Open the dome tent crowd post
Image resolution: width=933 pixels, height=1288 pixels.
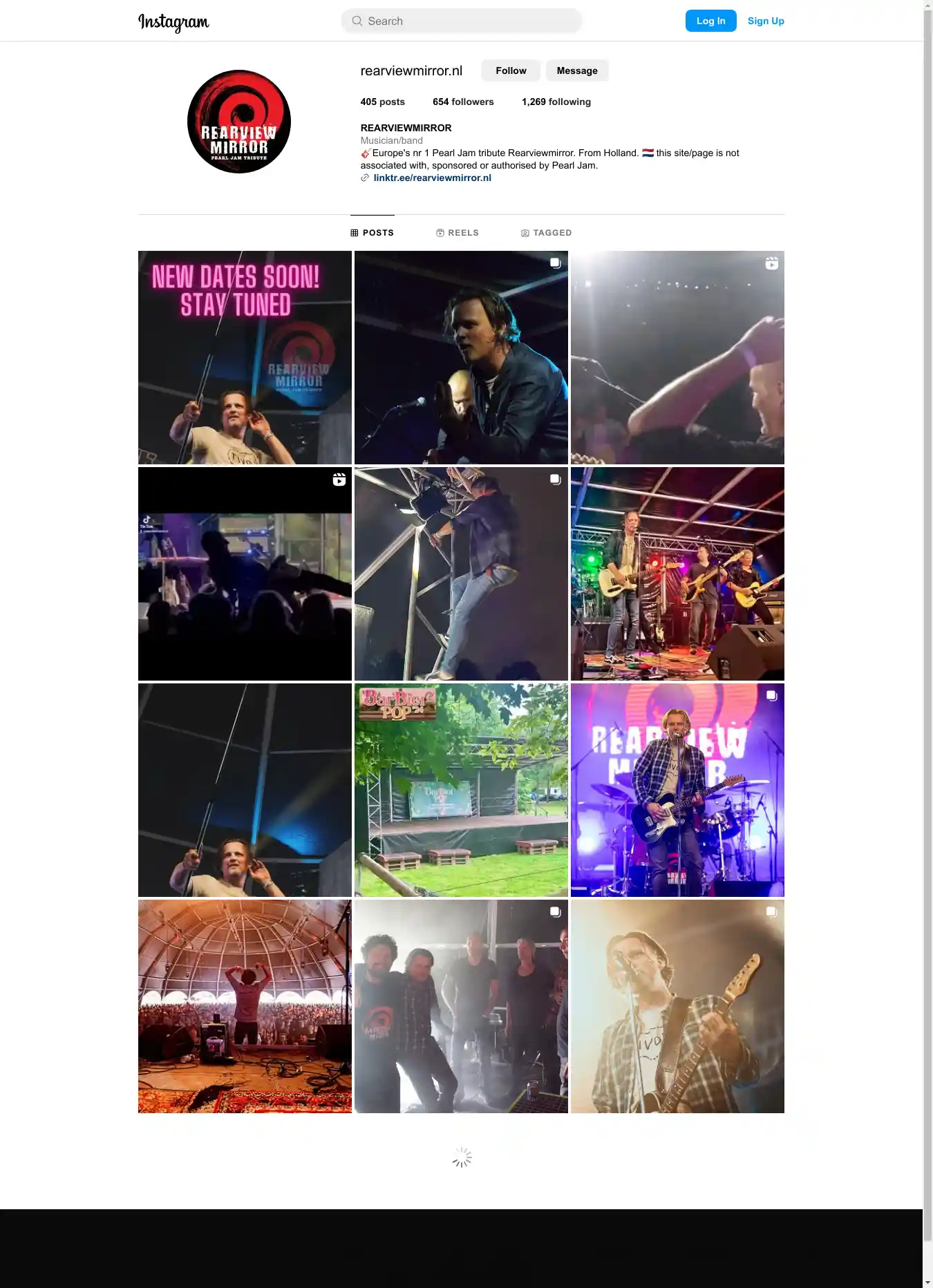pyautogui.click(x=245, y=1006)
